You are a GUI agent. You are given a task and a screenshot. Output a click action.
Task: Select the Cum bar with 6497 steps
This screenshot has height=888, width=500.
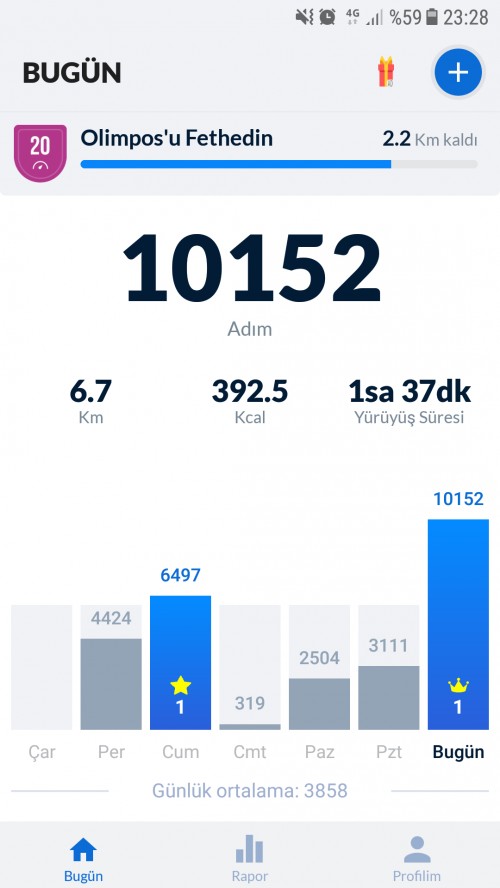(181, 663)
